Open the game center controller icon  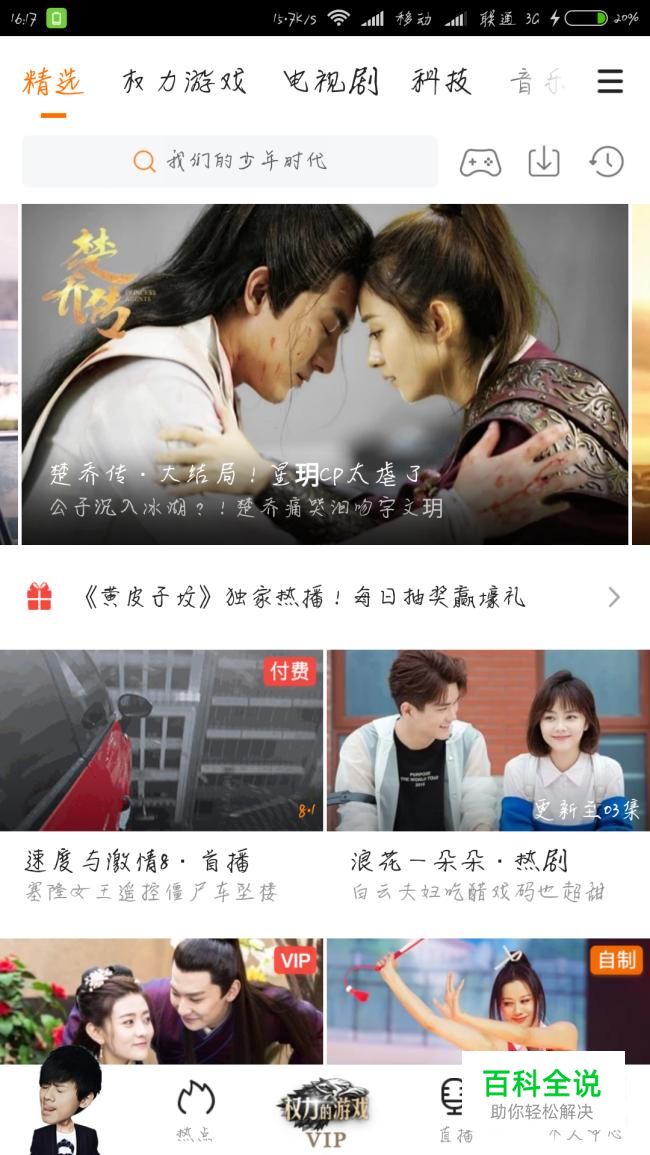[x=480, y=162]
